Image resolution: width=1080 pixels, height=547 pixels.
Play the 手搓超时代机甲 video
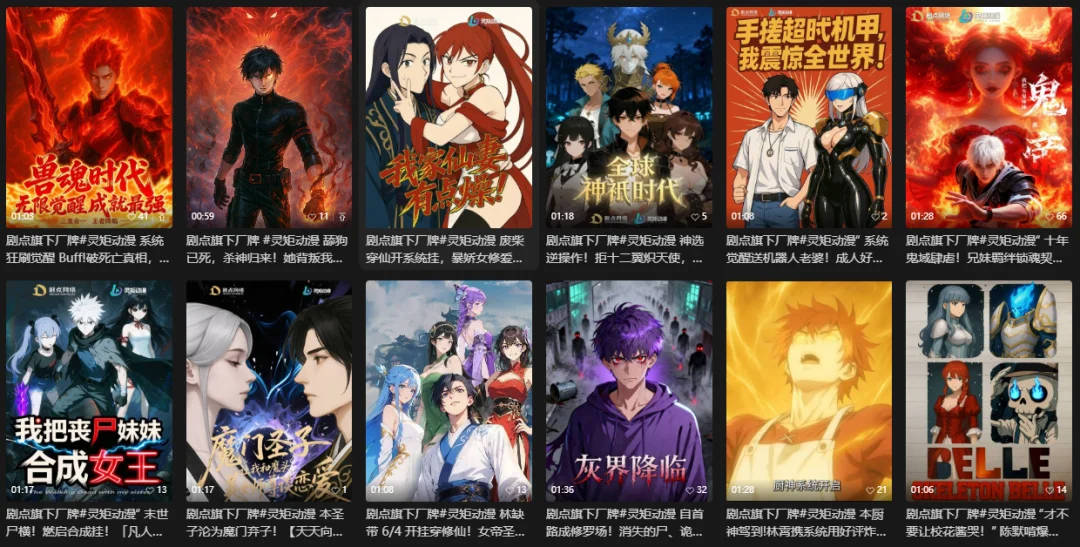pos(809,117)
